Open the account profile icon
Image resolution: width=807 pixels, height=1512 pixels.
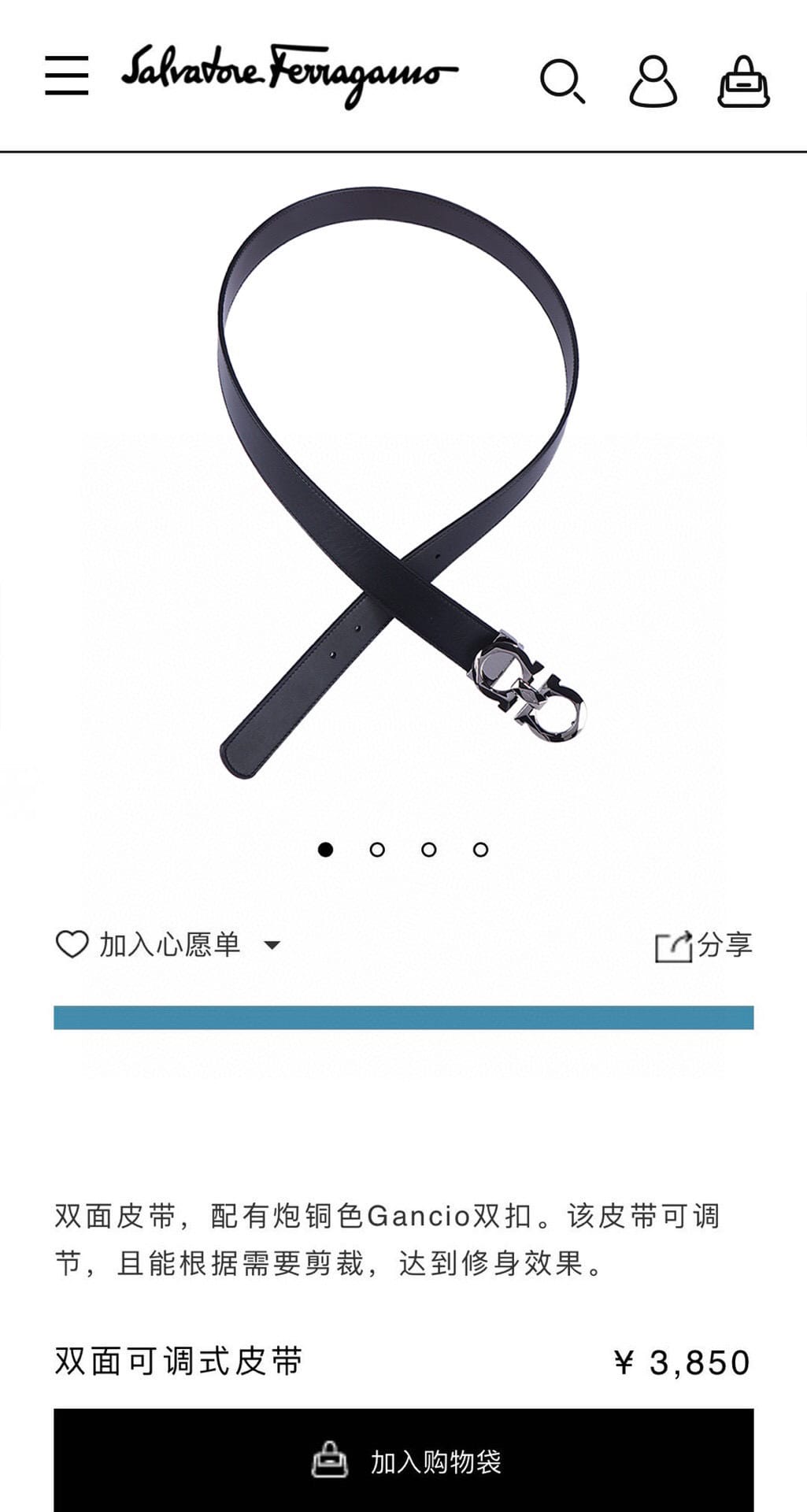(x=653, y=80)
